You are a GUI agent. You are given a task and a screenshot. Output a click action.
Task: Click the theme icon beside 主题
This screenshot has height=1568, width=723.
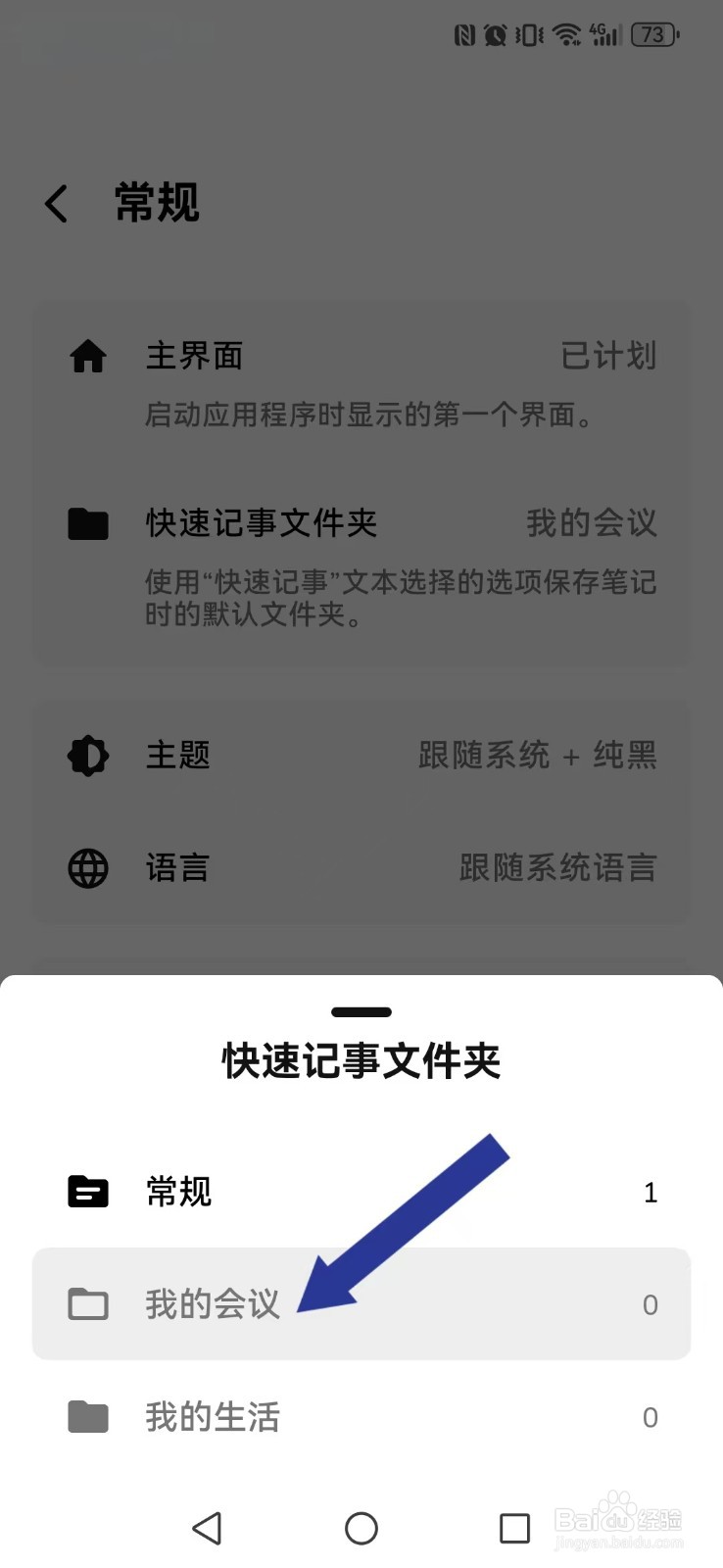tap(87, 755)
